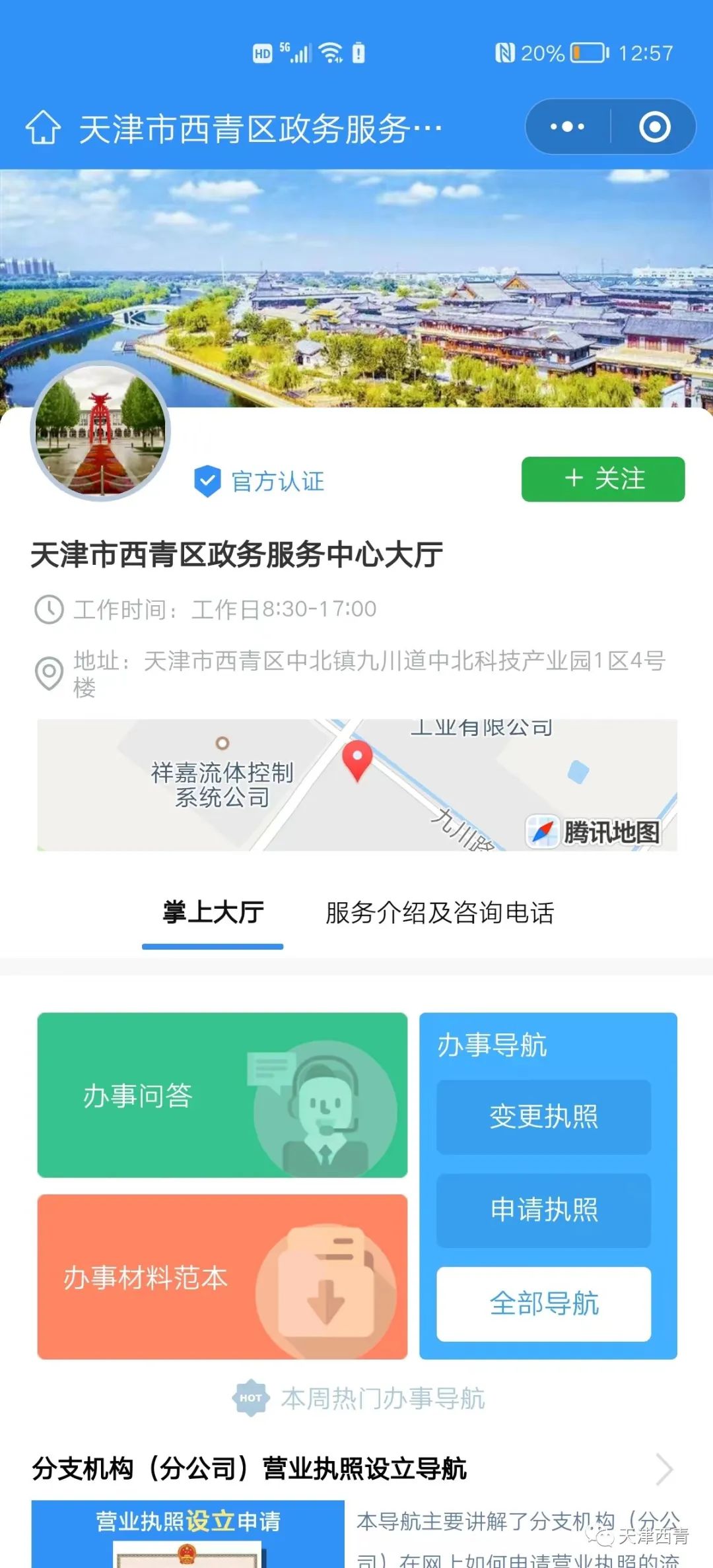Viewport: 713px width, 1568px height.
Task: Open the 办事问答 card
Action: point(222,1095)
